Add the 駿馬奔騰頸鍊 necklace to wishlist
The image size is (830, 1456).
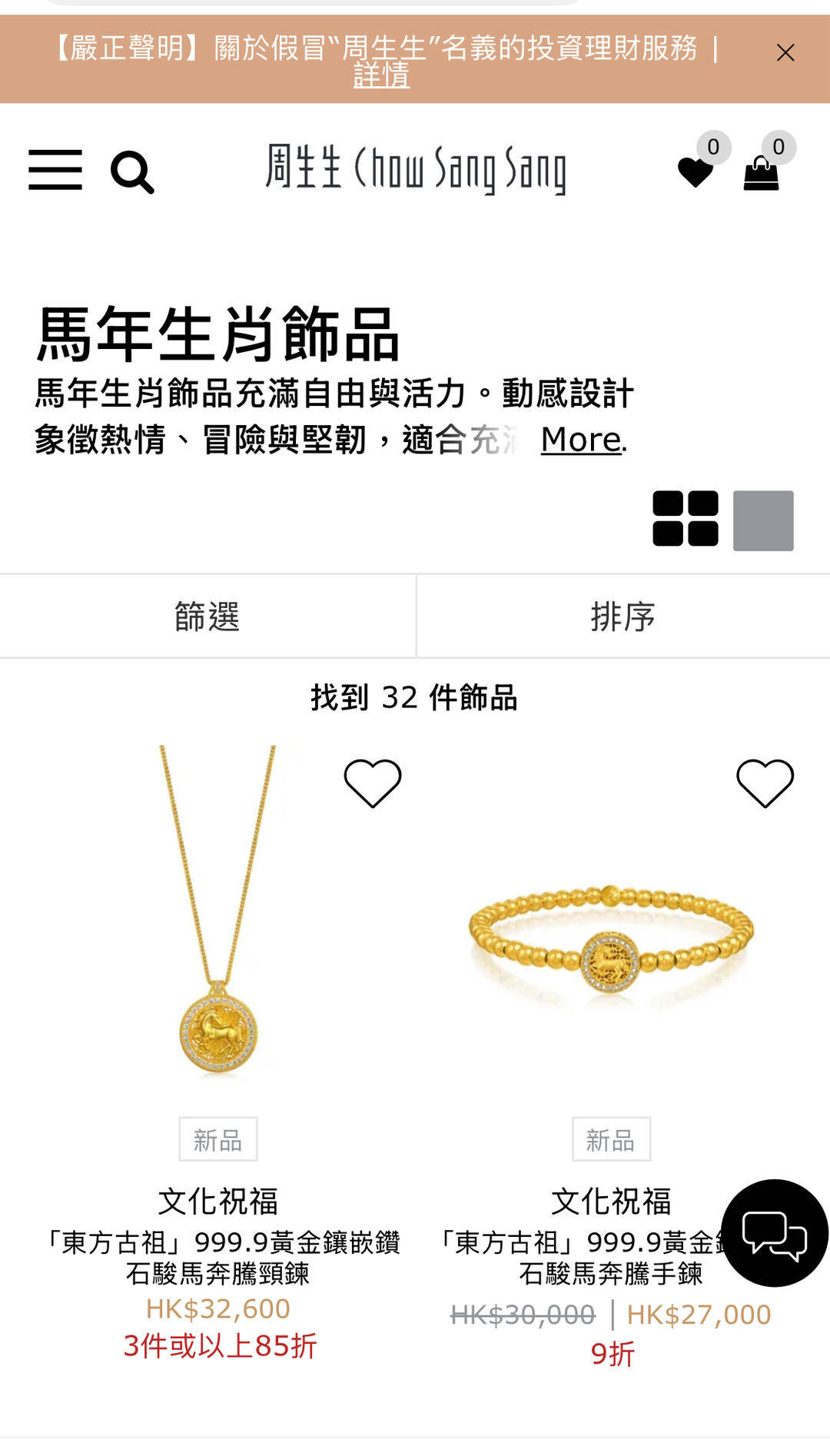tap(373, 783)
